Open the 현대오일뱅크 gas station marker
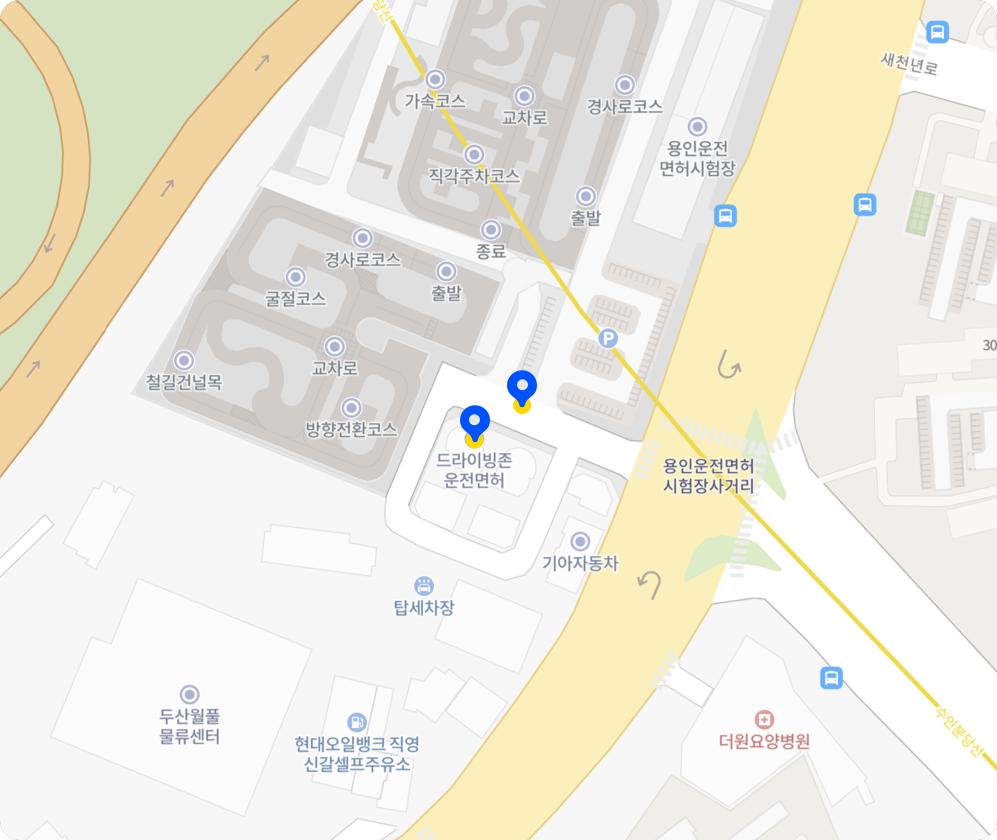 pyautogui.click(x=356, y=721)
